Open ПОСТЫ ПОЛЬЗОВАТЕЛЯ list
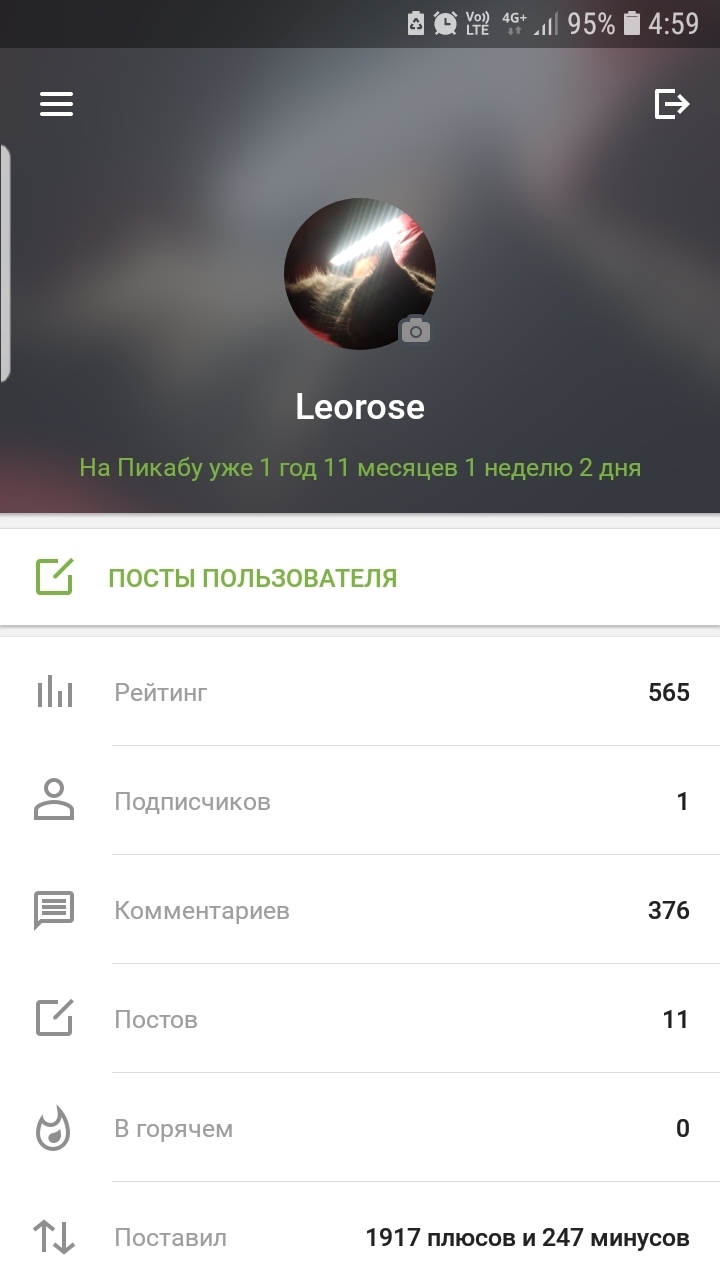Viewport: 720px width, 1280px height. pyautogui.click(x=252, y=578)
